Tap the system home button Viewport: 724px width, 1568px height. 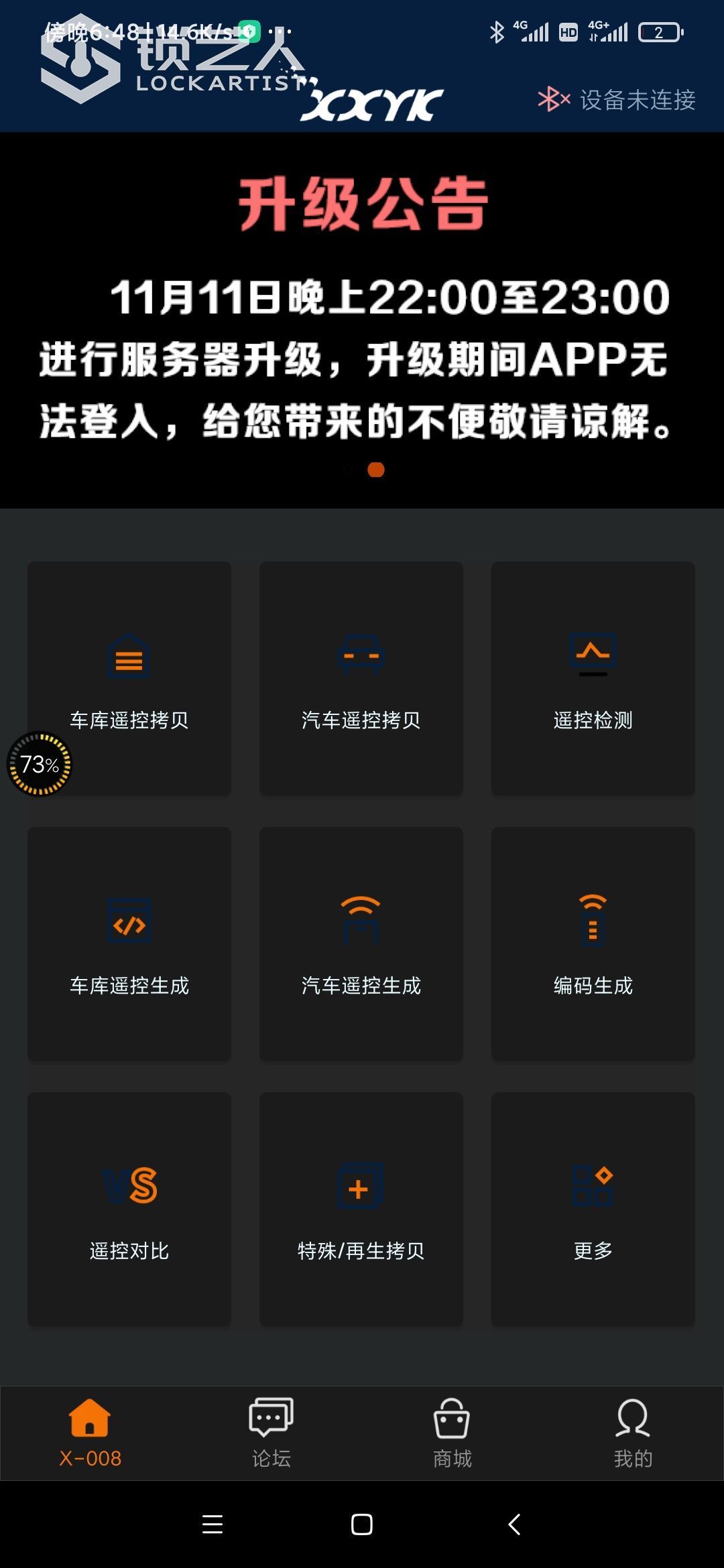click(362, 1524)
